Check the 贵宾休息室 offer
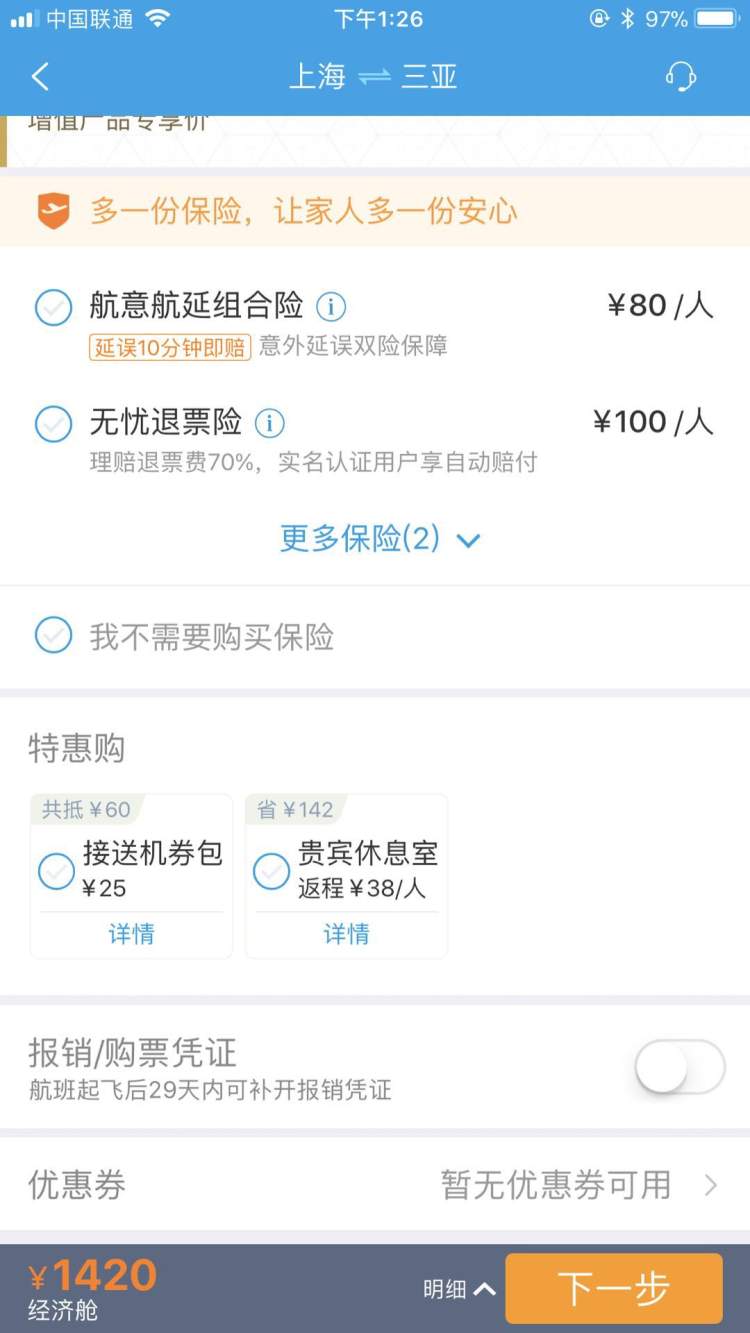This screenshot has width=750, height=1333. point(271,871)
